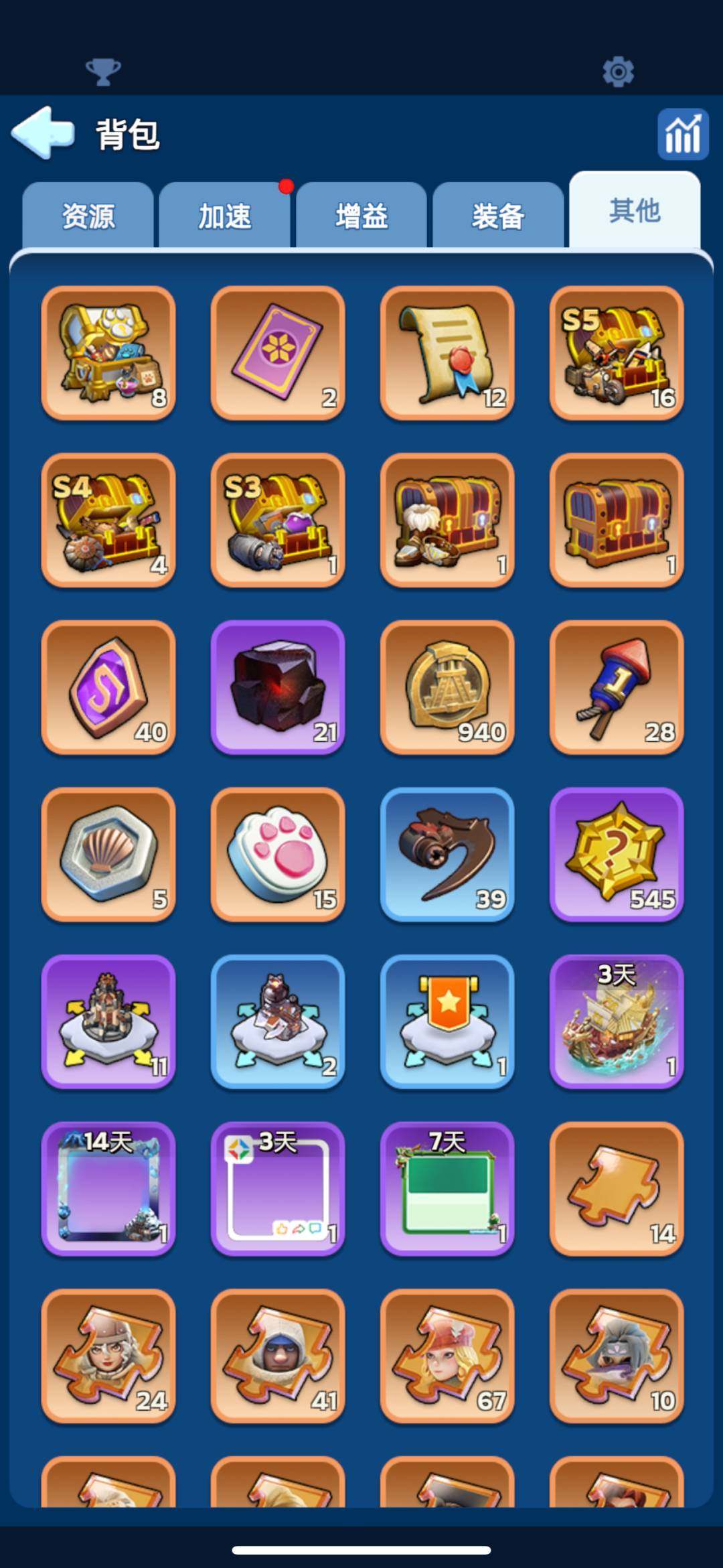Choose the gold medal item with 940
Screen dimensions: 723x1568
click(x=447, y=688)
